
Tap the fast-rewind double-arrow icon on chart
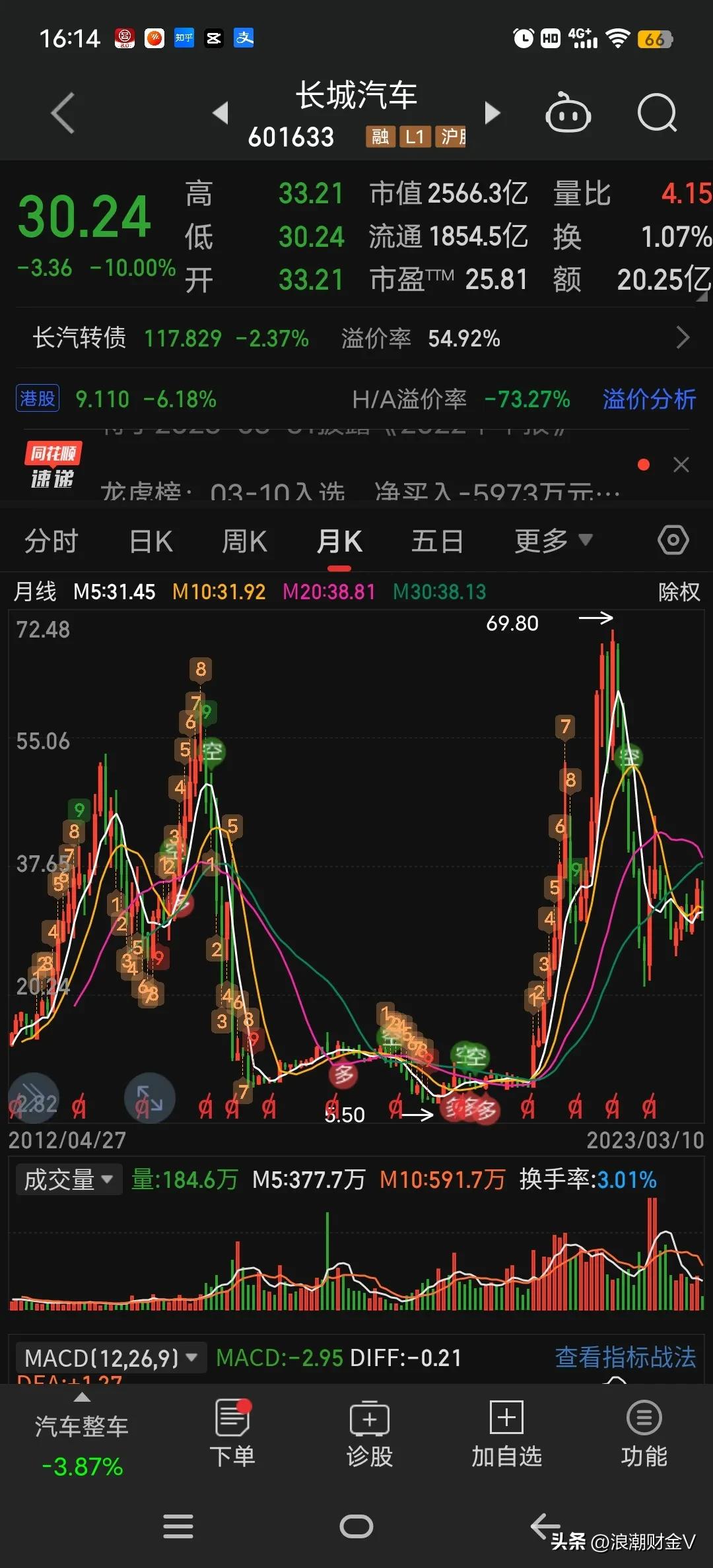pyautogui.click(x=33, y=1097)
